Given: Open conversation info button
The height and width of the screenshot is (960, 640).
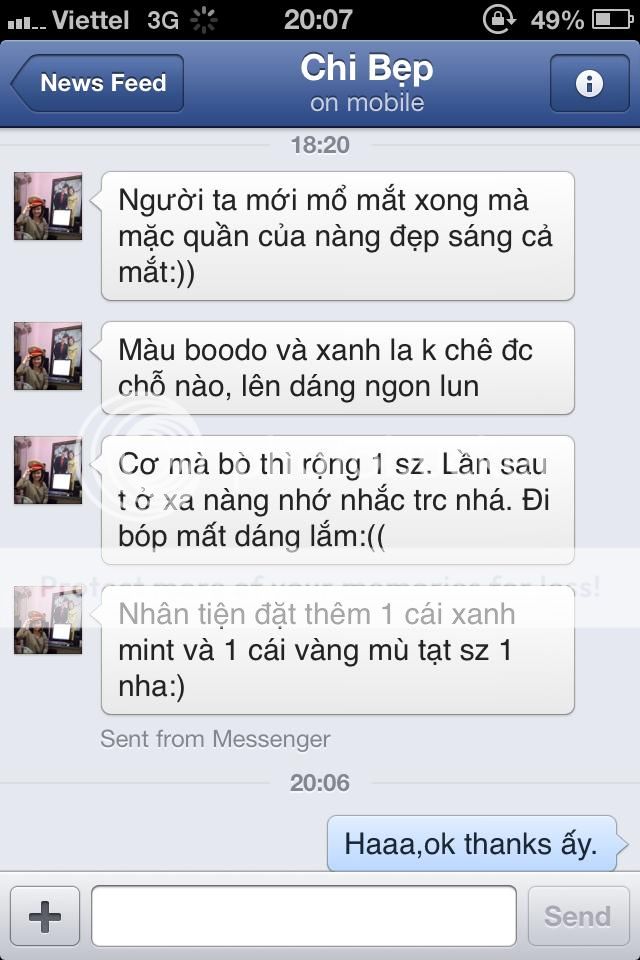Looking at the screenshot, I should tap(589, 83).
